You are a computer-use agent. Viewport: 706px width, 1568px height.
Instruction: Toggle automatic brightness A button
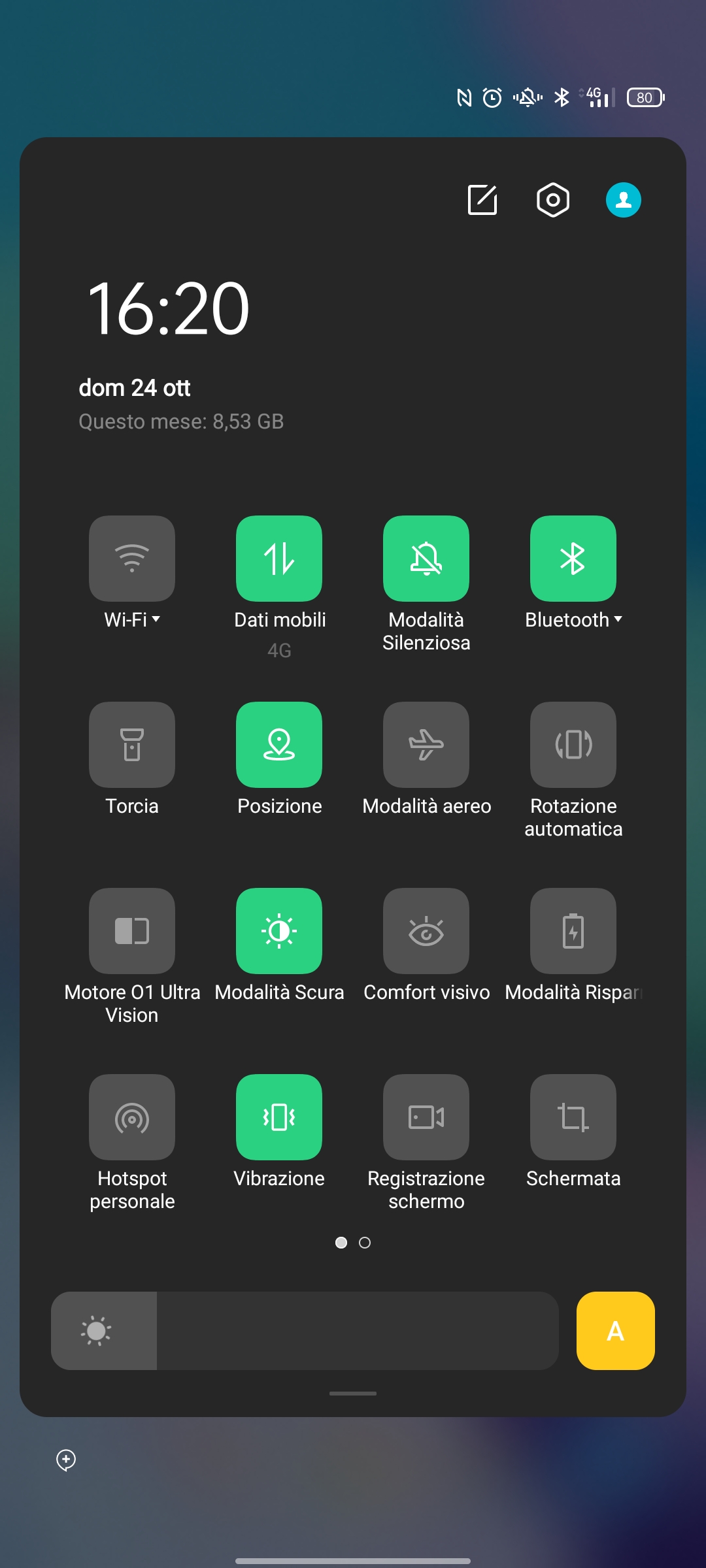coord(616,1331)
